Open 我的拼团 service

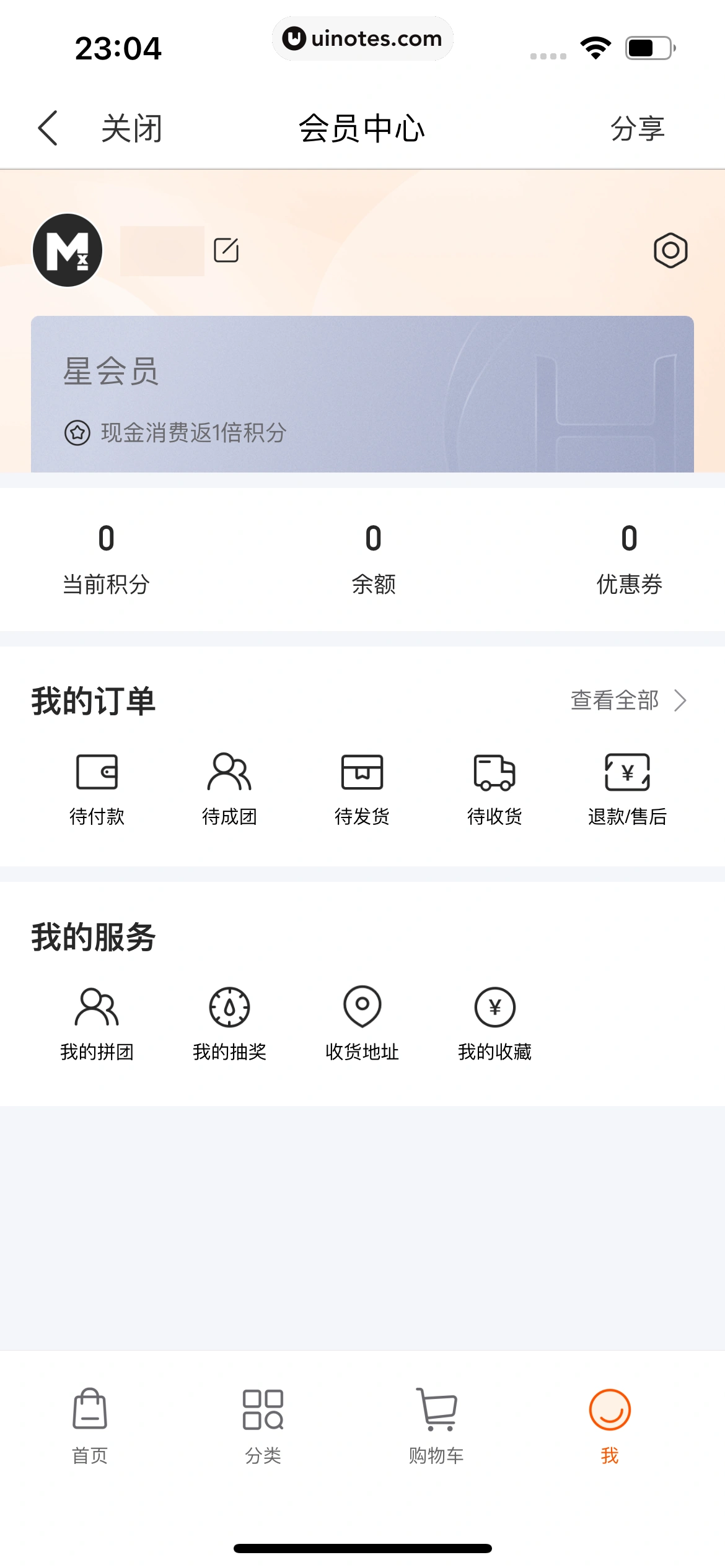click(x=97, y=1023)
